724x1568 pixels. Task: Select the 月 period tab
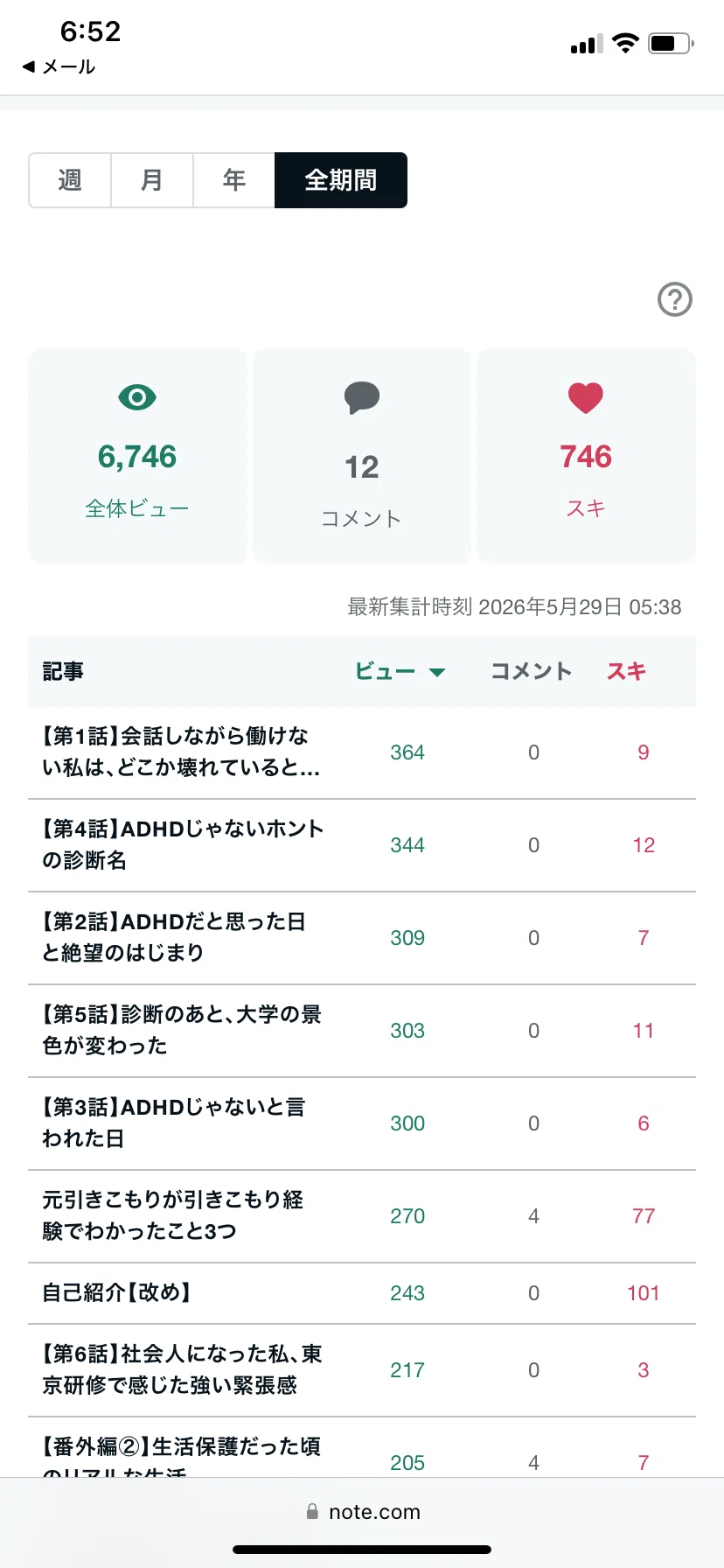(x=152, y=180)
